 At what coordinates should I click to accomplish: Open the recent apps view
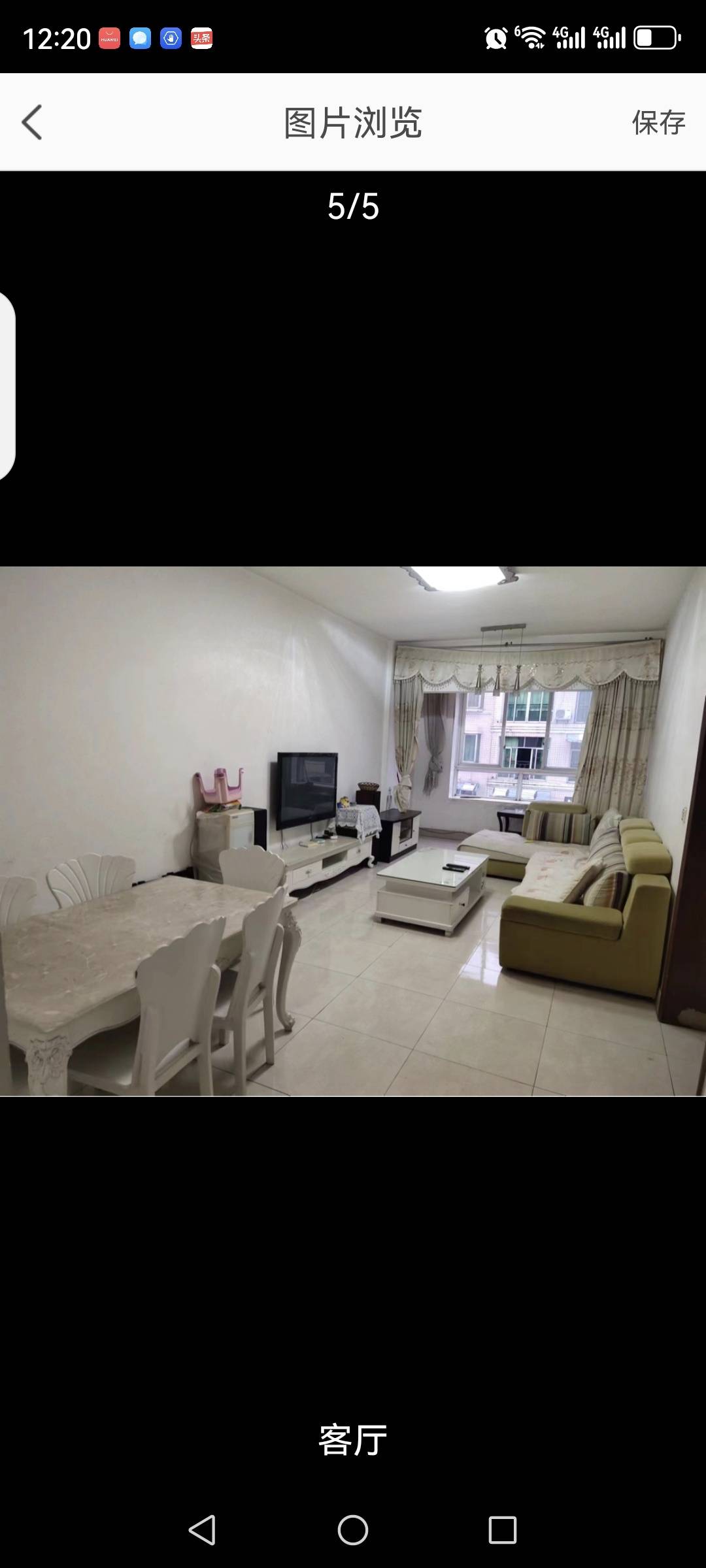click(503, 1530)
